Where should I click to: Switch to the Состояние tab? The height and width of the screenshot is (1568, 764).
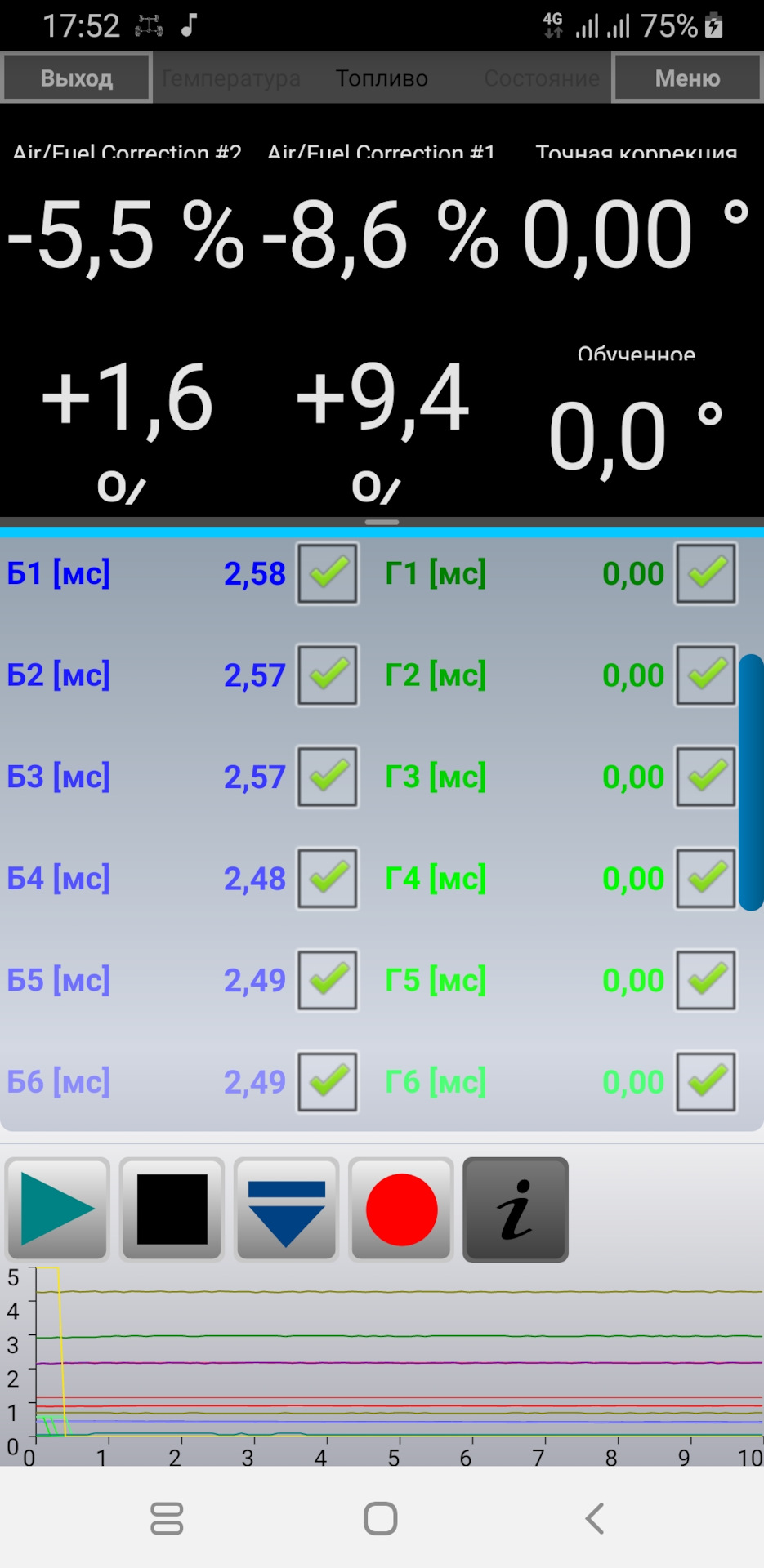coord(541,78)
